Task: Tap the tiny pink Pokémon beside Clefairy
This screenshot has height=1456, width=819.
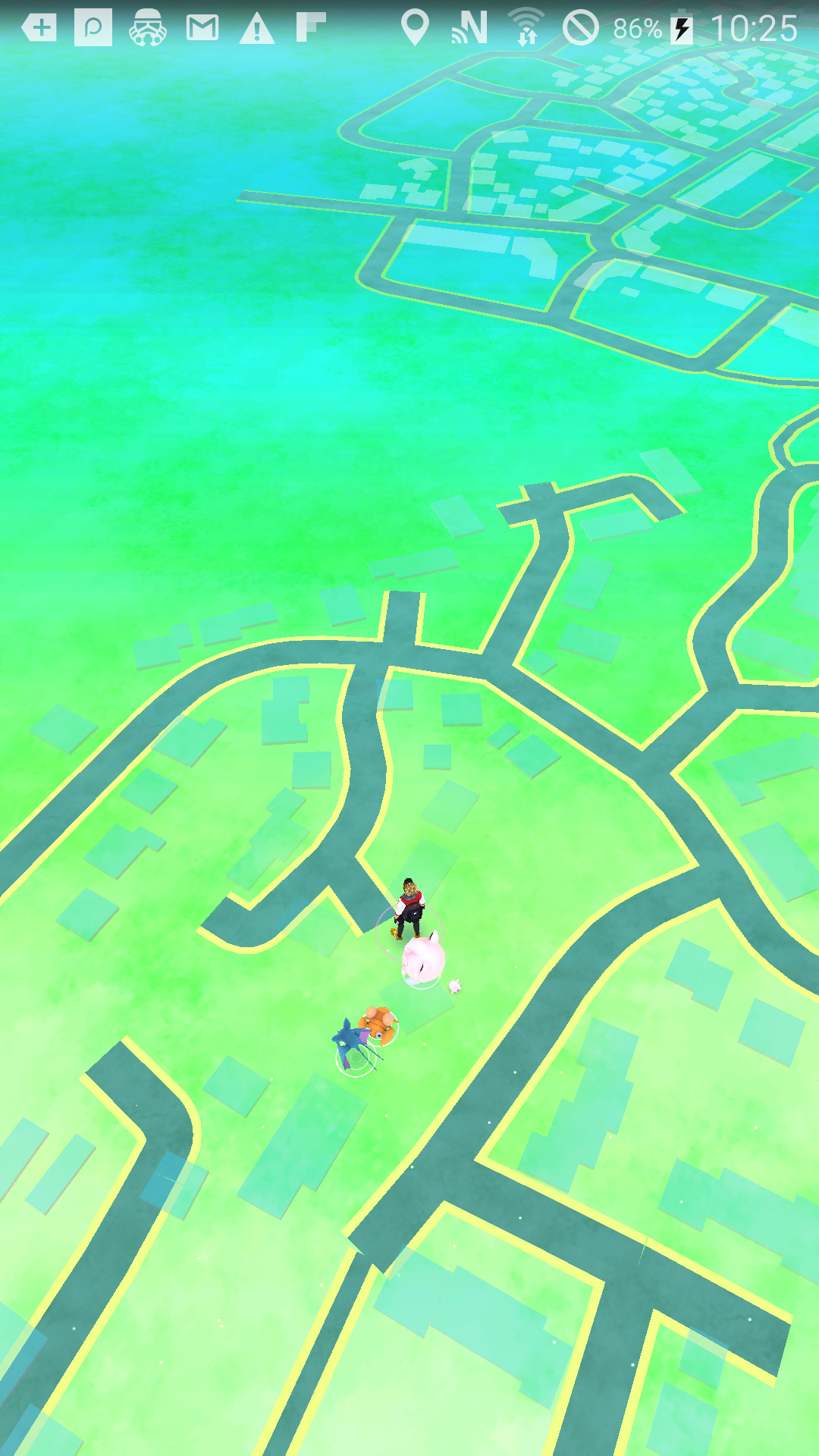Action: click(x=454, y=986)
